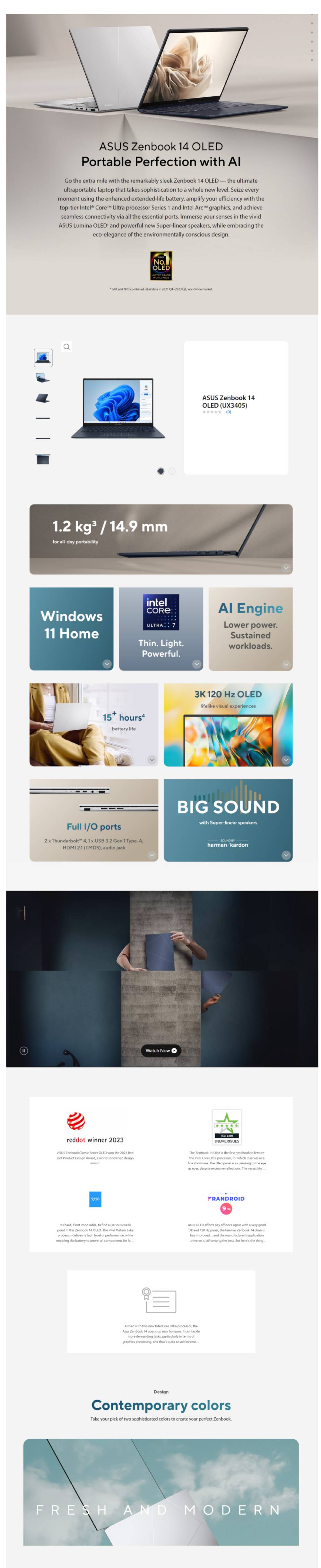This screenshot has width=321, height=1568.
Task: Expand the BIG SOUND speakers card
Action: click(286, 855)
